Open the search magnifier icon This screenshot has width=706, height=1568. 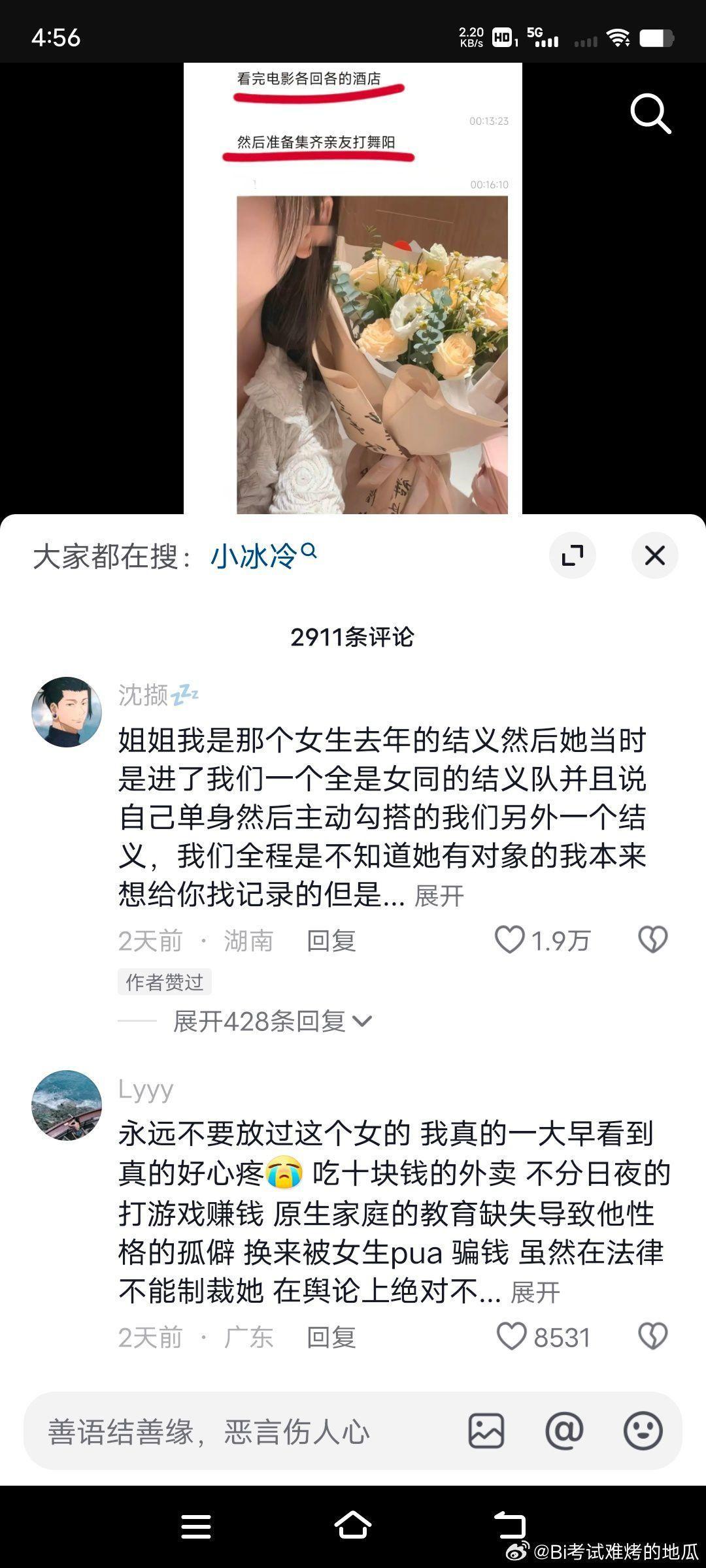(650, 114)
